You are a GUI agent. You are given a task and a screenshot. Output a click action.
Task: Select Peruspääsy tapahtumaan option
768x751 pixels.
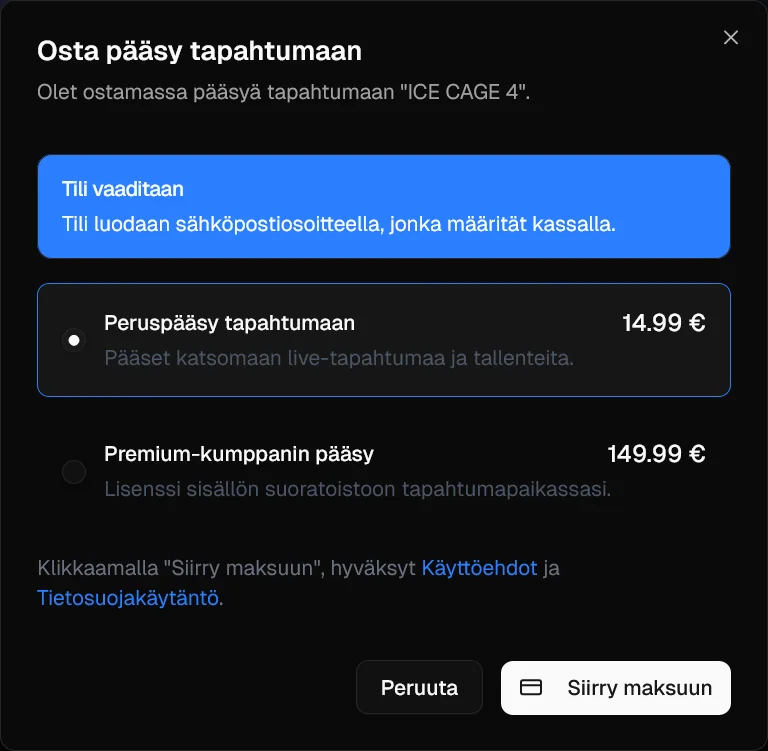[x=74, y=340]
